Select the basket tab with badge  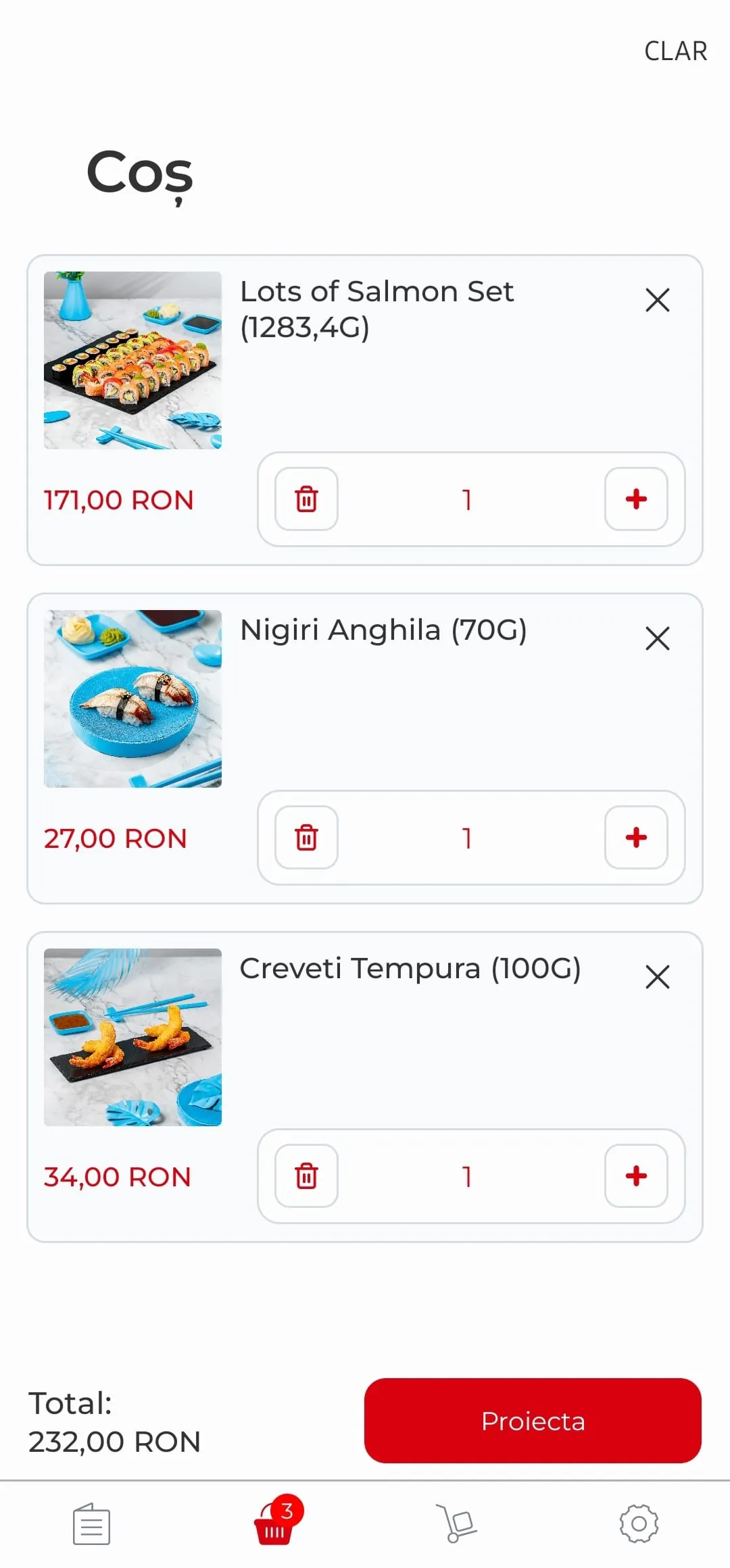[275, 1523]
